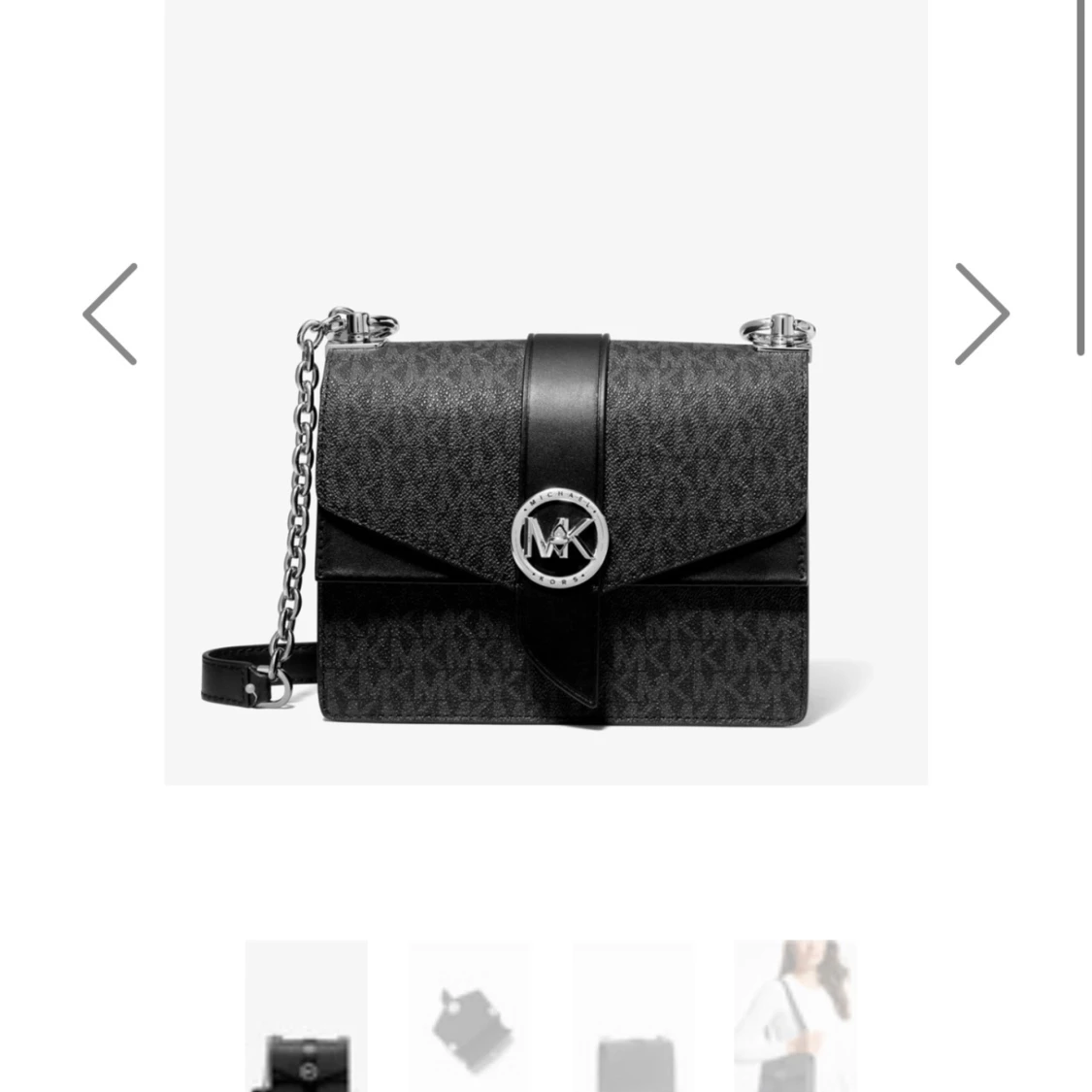
Task: Go to the previous product image
Action: (x=111, y=314)
